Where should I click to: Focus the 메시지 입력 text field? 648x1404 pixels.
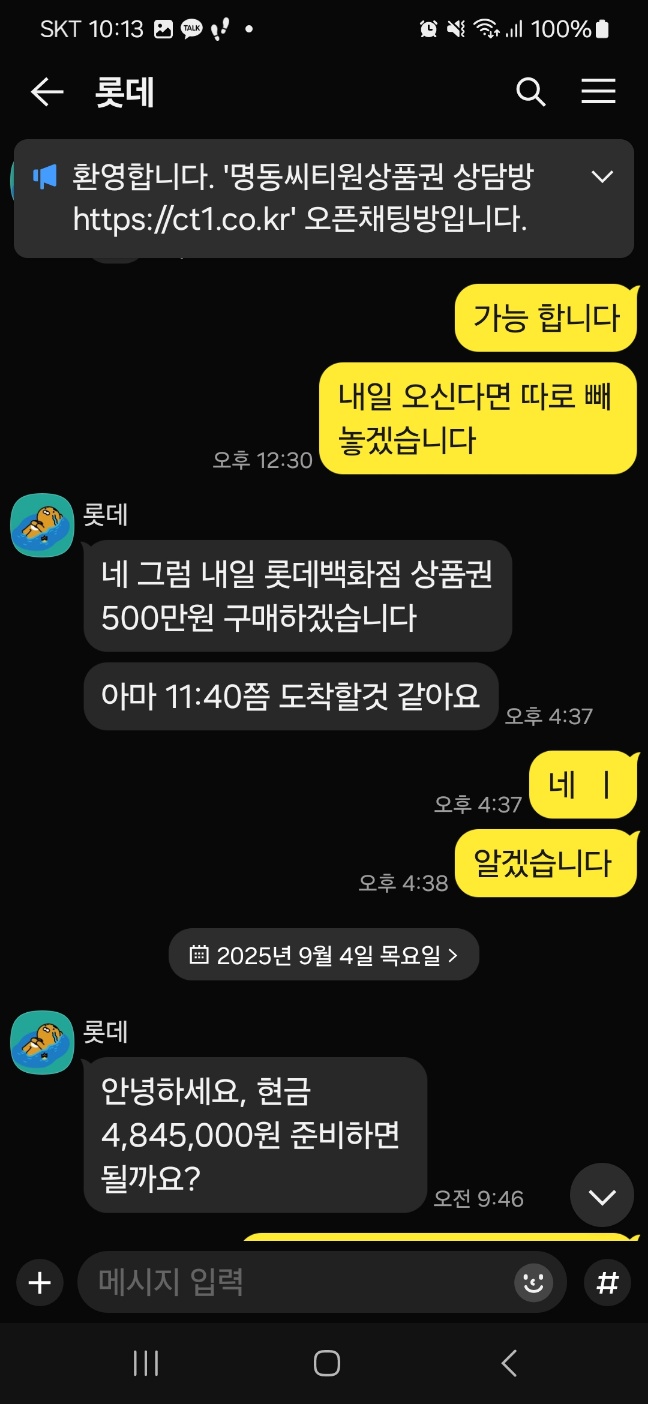(x=300, y=1283)
